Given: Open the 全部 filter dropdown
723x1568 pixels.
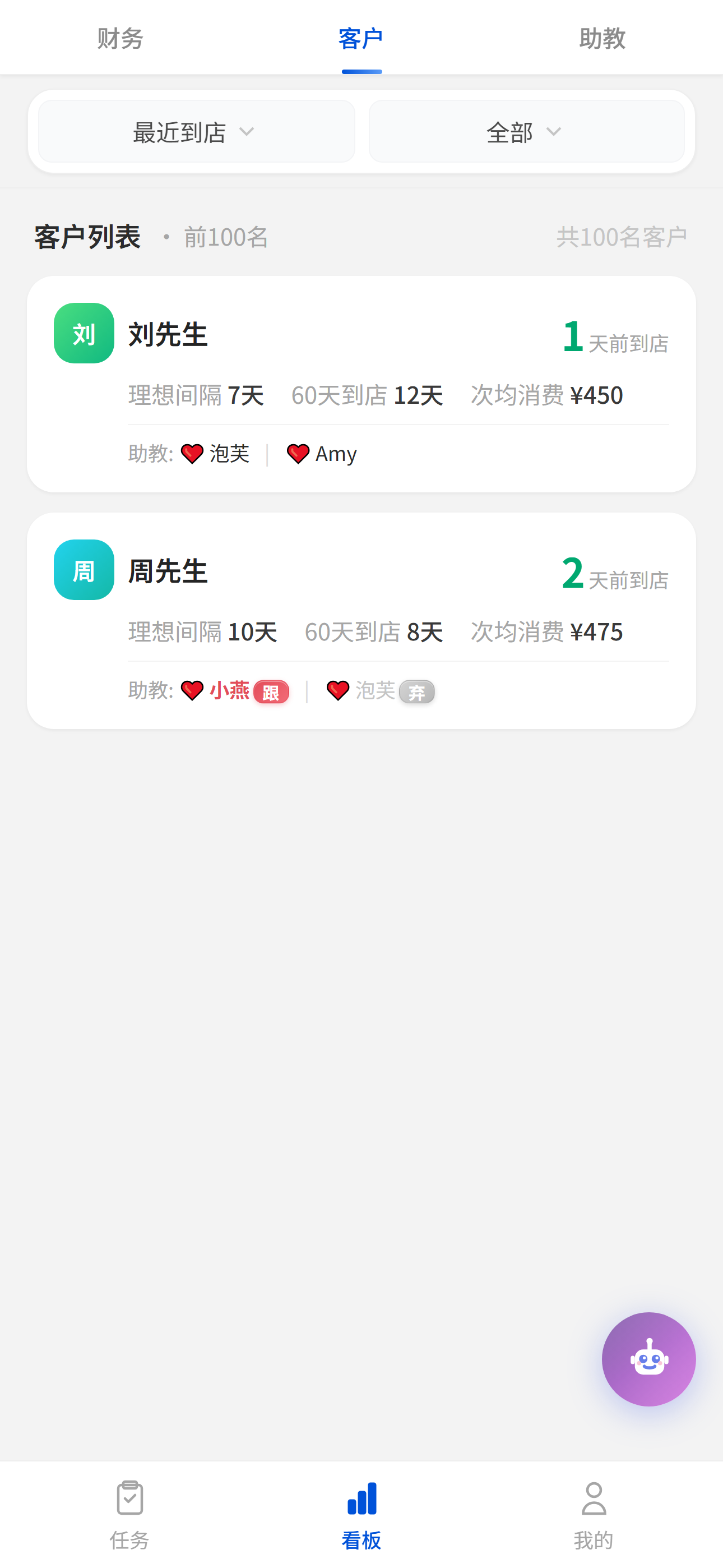Looking at the screenshot, I should [526, 131].
